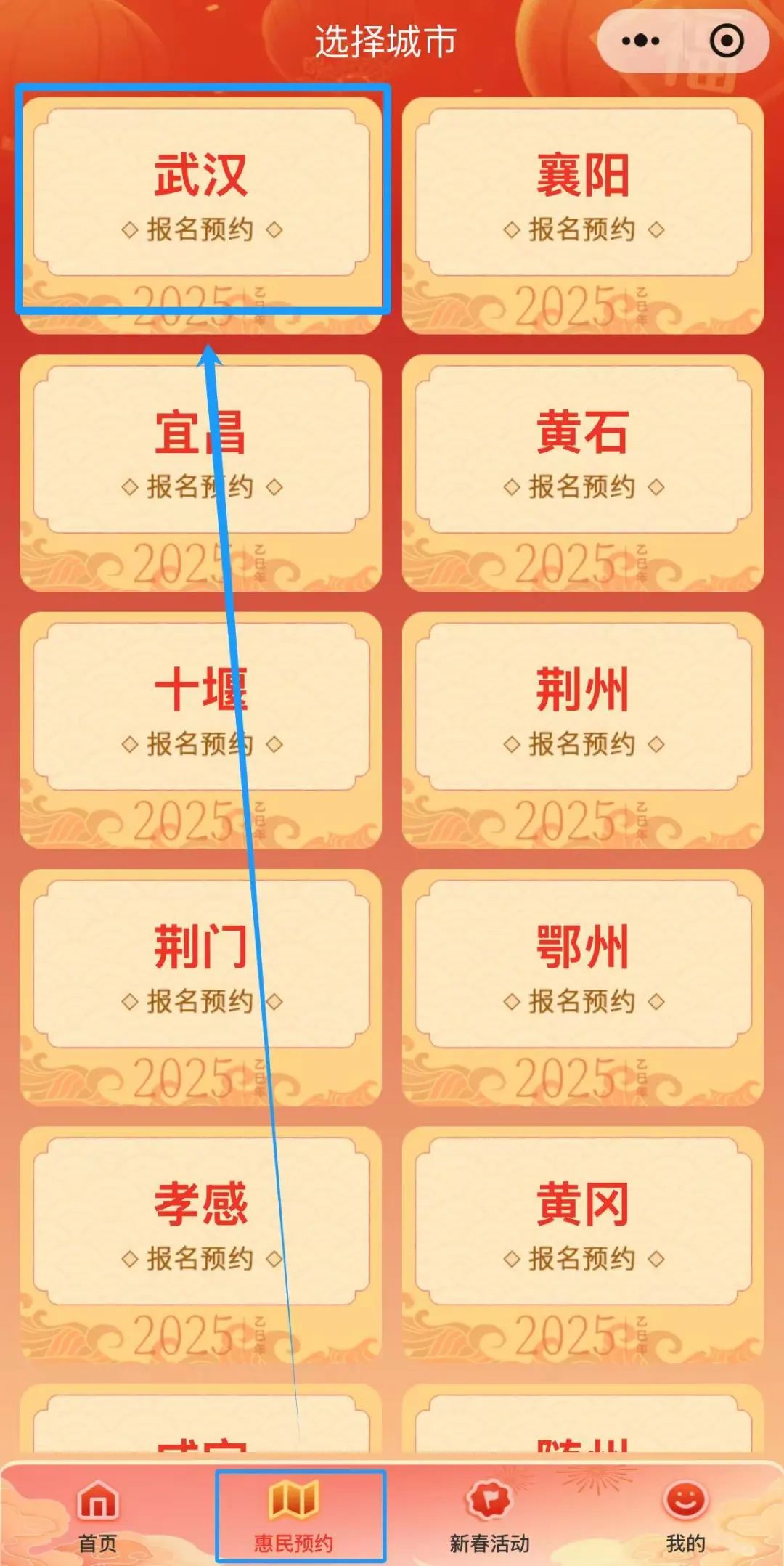The image size is (784, 1566).
Task: Close the mini-program with the circle icon
Action: tap(726, 41)
